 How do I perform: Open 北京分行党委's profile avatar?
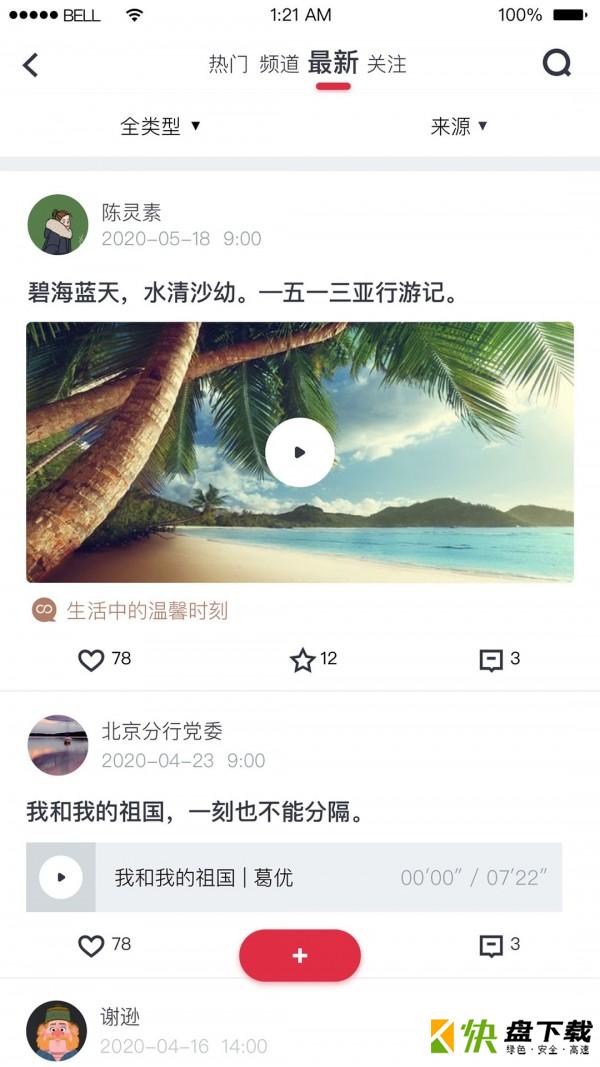click(x=58, y=745)
